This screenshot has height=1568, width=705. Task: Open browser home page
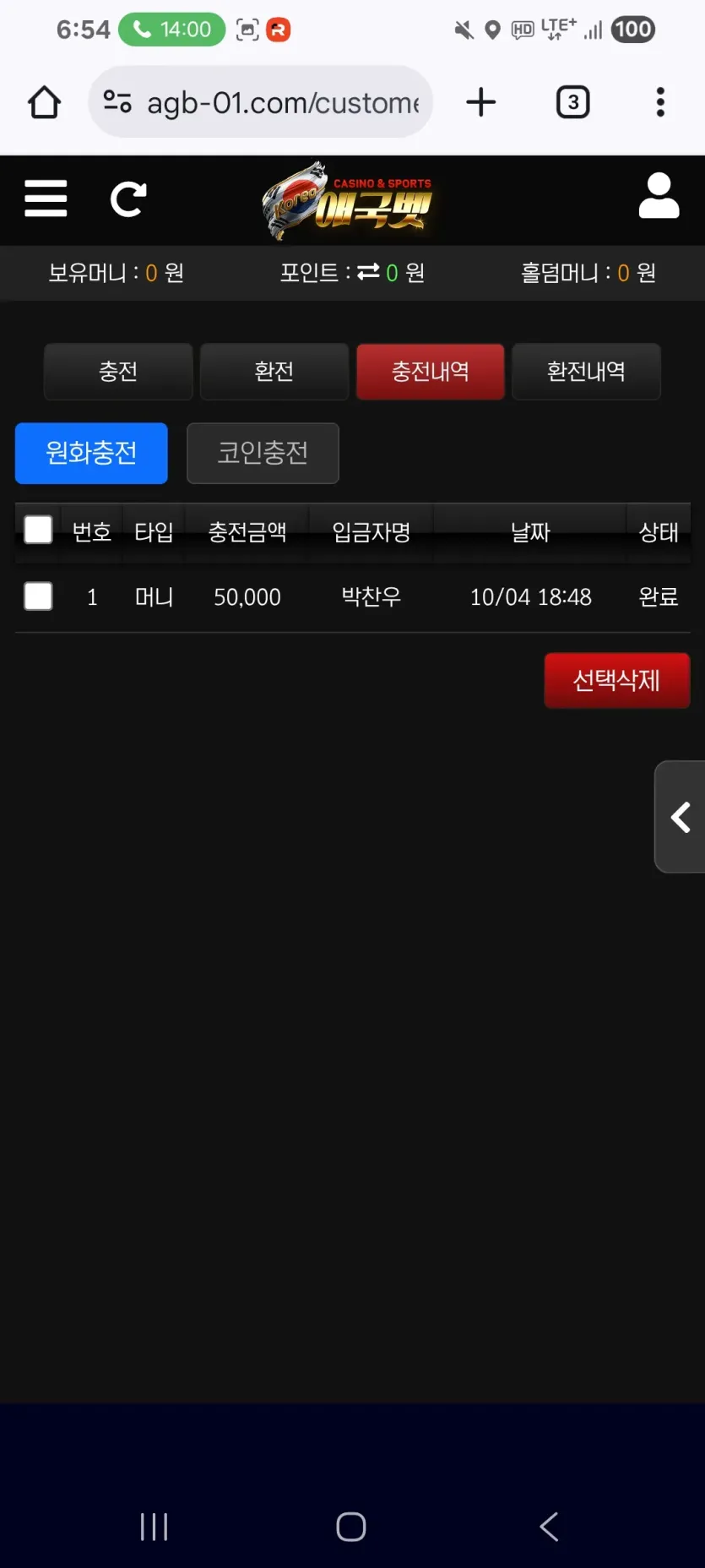[44, 102]
